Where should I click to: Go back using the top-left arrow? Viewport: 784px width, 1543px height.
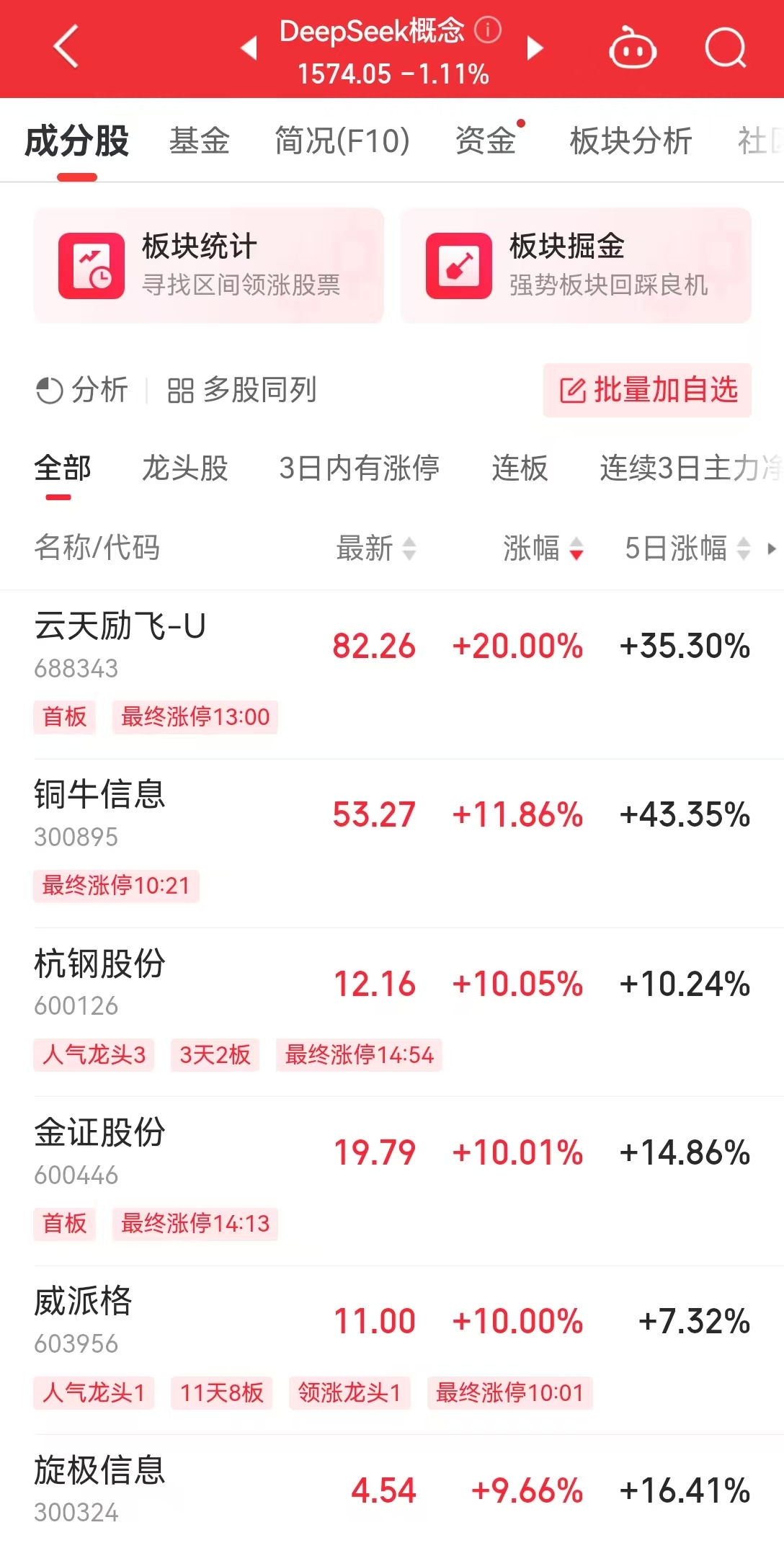pyautogui.click(x=66, y=48)
